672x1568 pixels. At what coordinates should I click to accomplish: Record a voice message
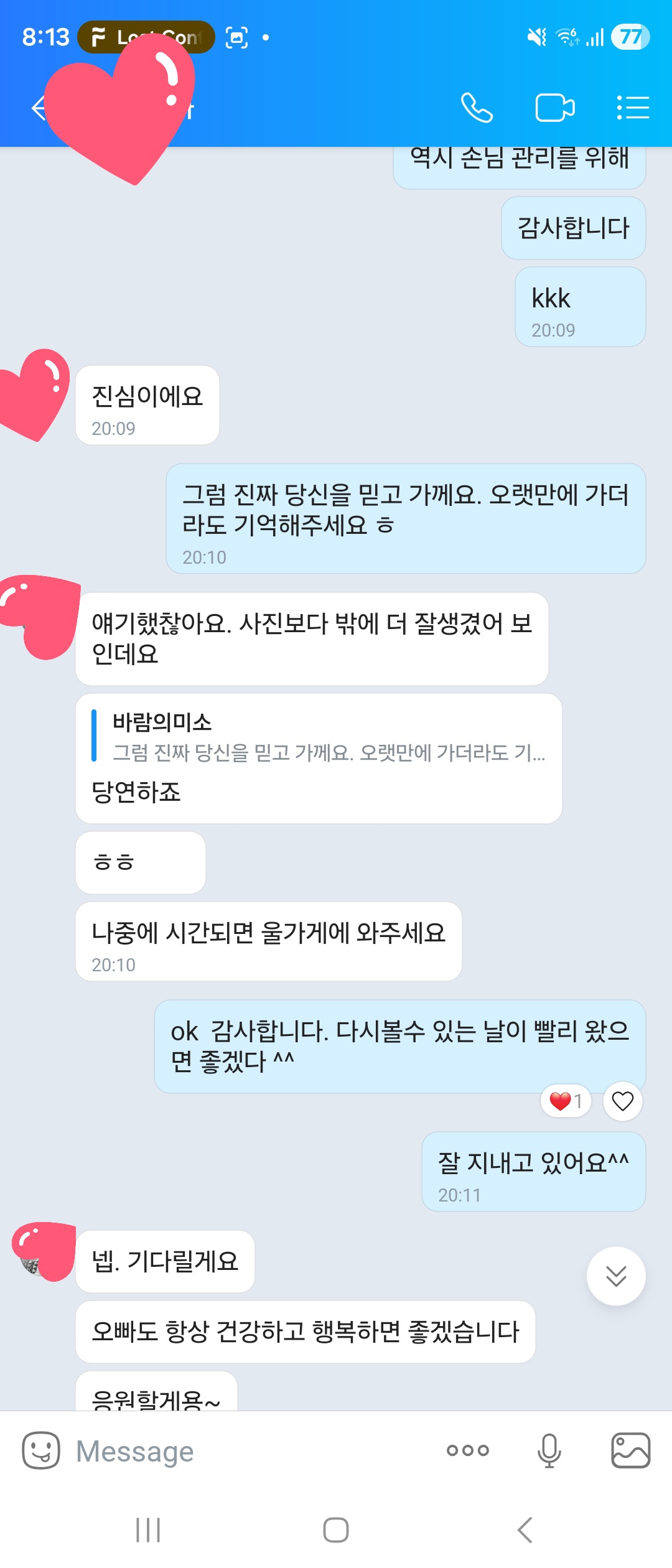pos(549,1450)
